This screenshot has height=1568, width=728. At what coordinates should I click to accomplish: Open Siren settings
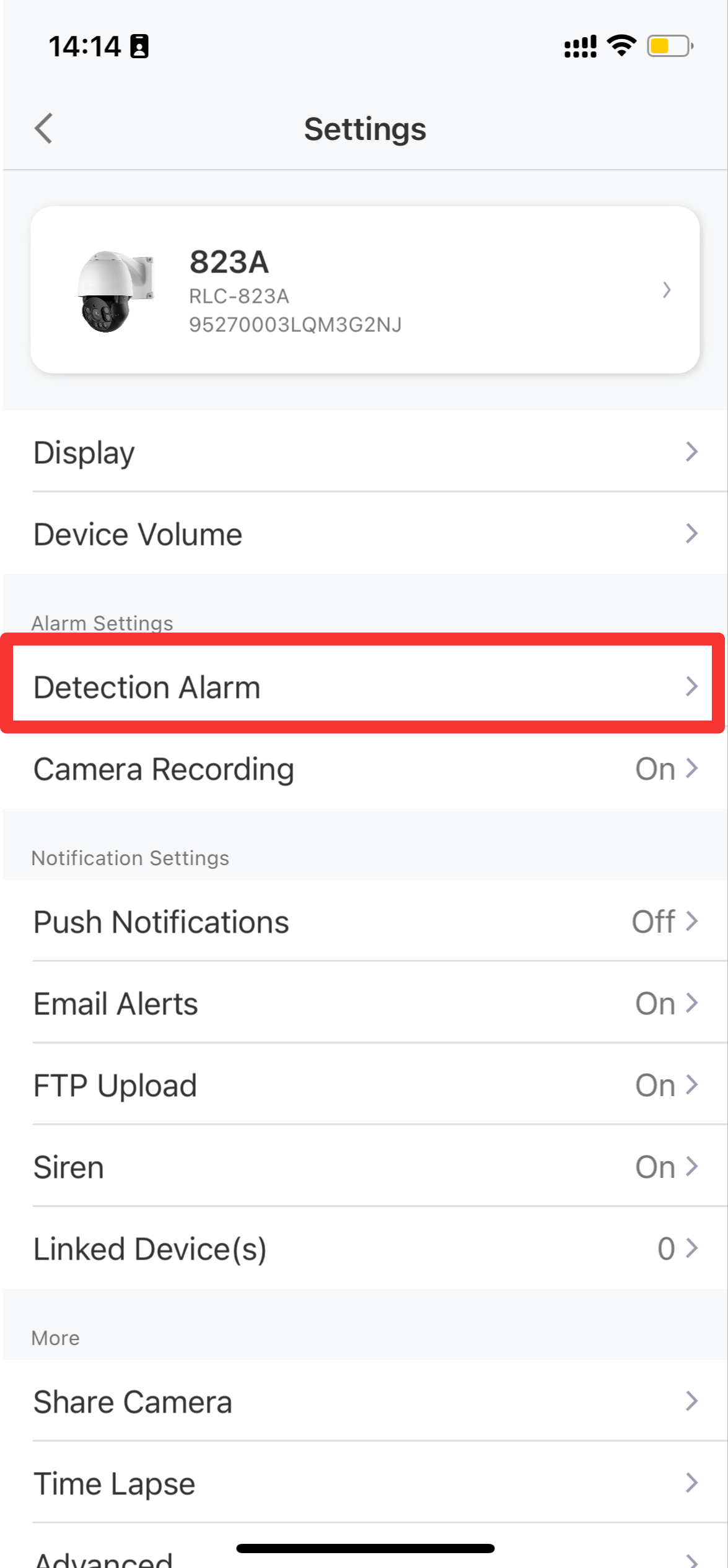click(x=365, y=1167)
